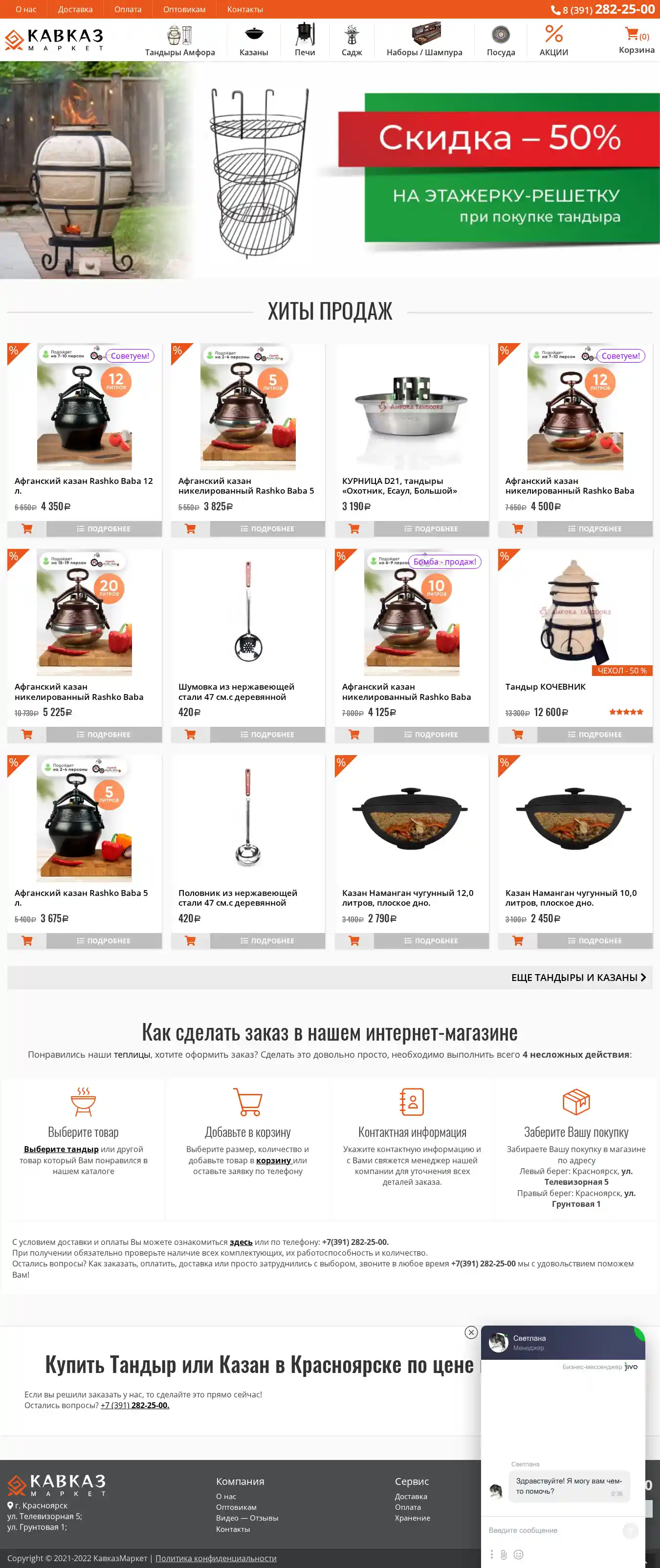This screenshot has width=660, height=1568.
Task: Focus the Введите сообщение chat field
Action: [551, 1530]
